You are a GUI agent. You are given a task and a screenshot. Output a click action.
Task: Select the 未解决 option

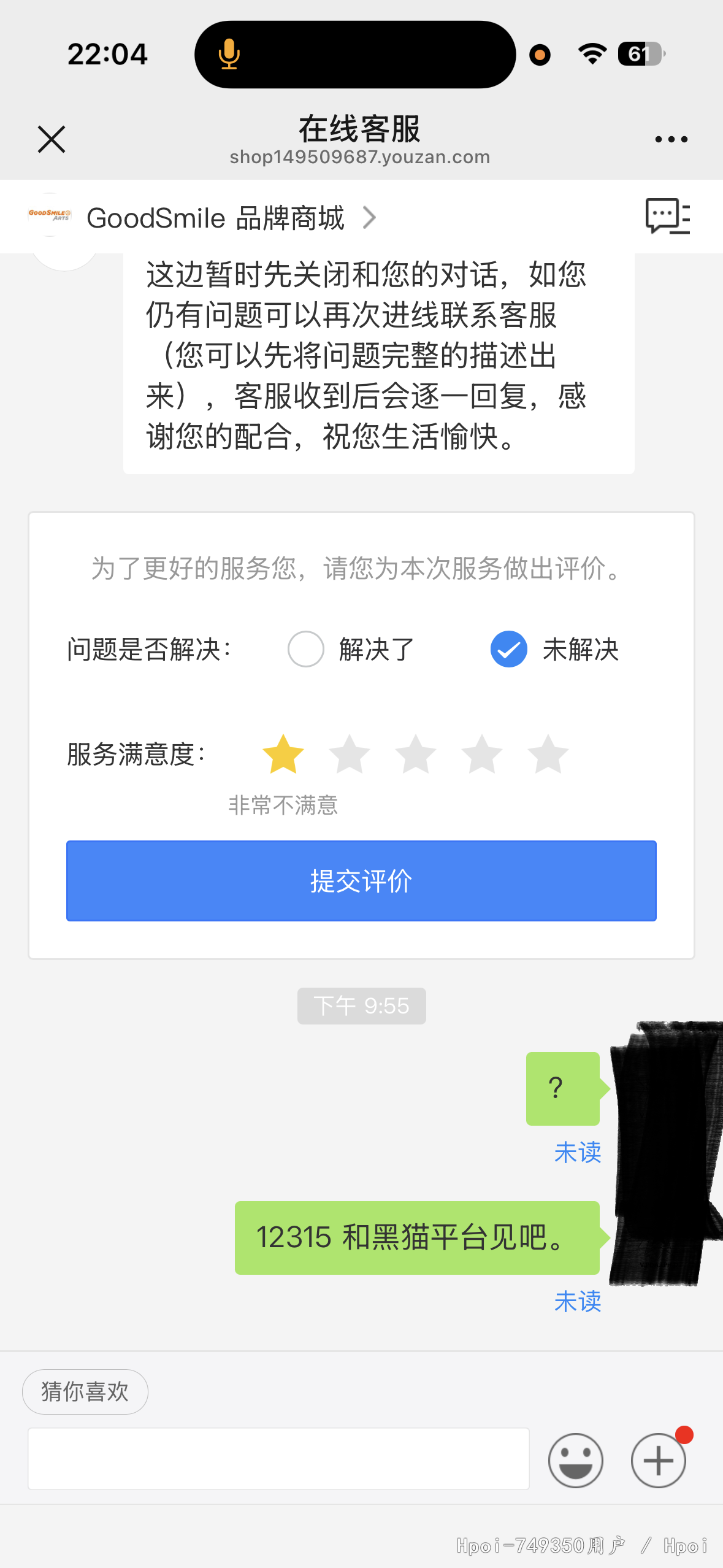pos(509,649)
